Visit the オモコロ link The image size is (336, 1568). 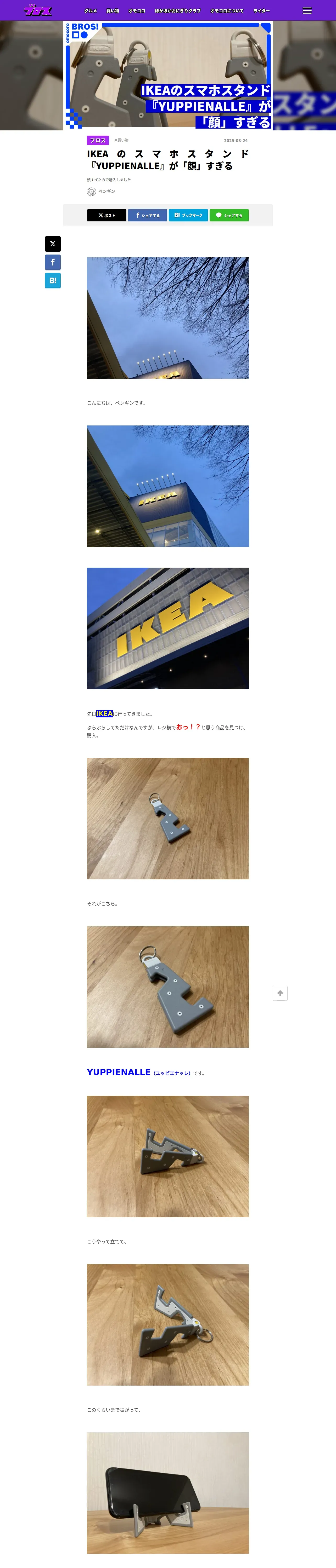click(x=137, y=11)
